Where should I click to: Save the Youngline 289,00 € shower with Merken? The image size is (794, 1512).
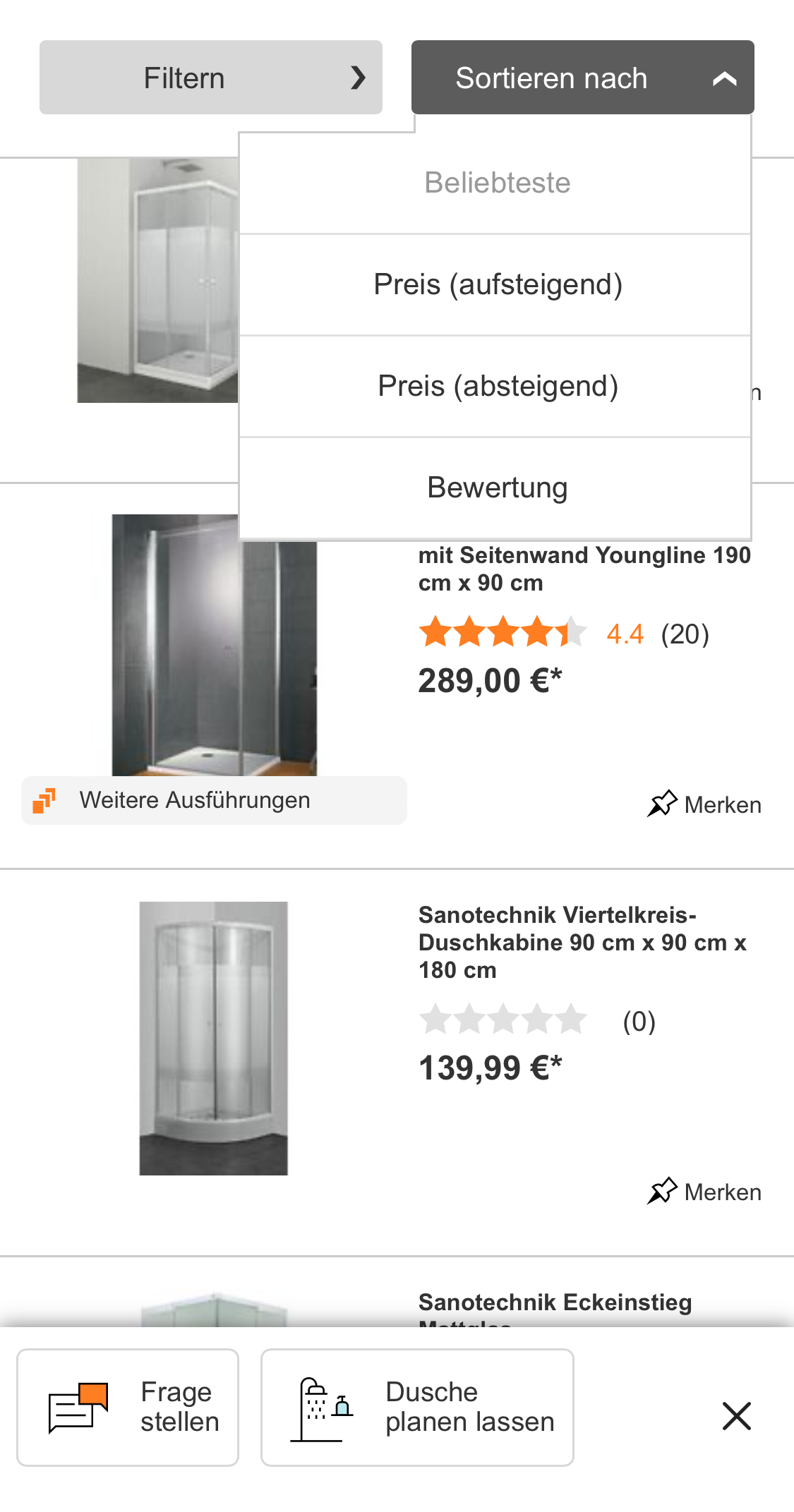(x=704, y=804)
